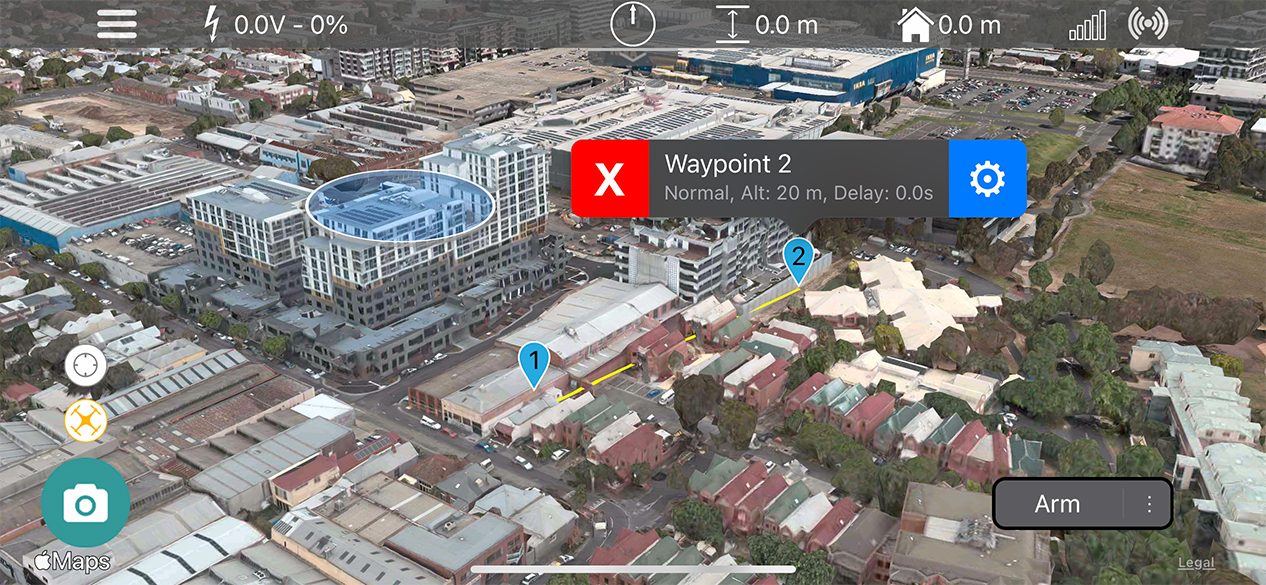This screenshot has height=585, width=1266.
Task: Tap the compass heading indicator
Action: pos(632,24)
